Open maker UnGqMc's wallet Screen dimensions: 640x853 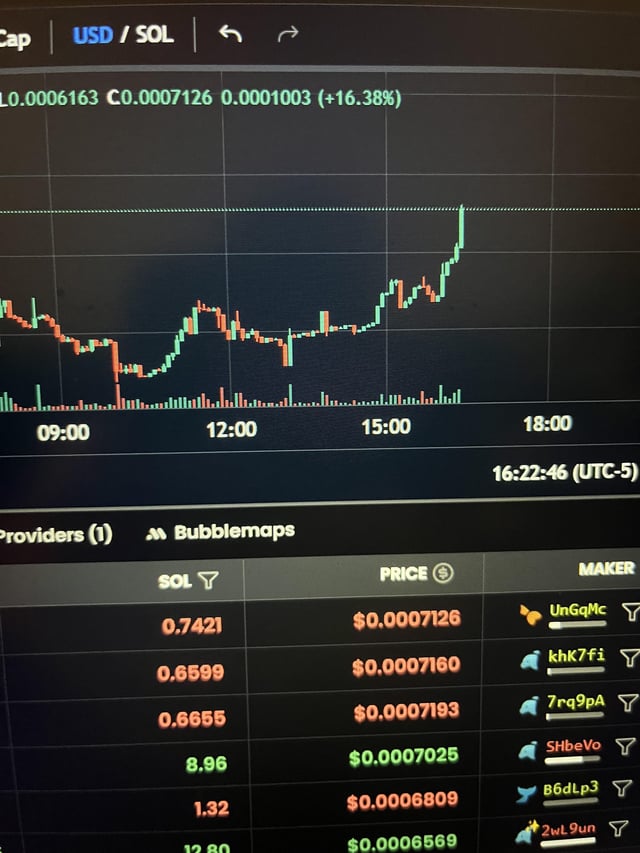tap(577, 610)
